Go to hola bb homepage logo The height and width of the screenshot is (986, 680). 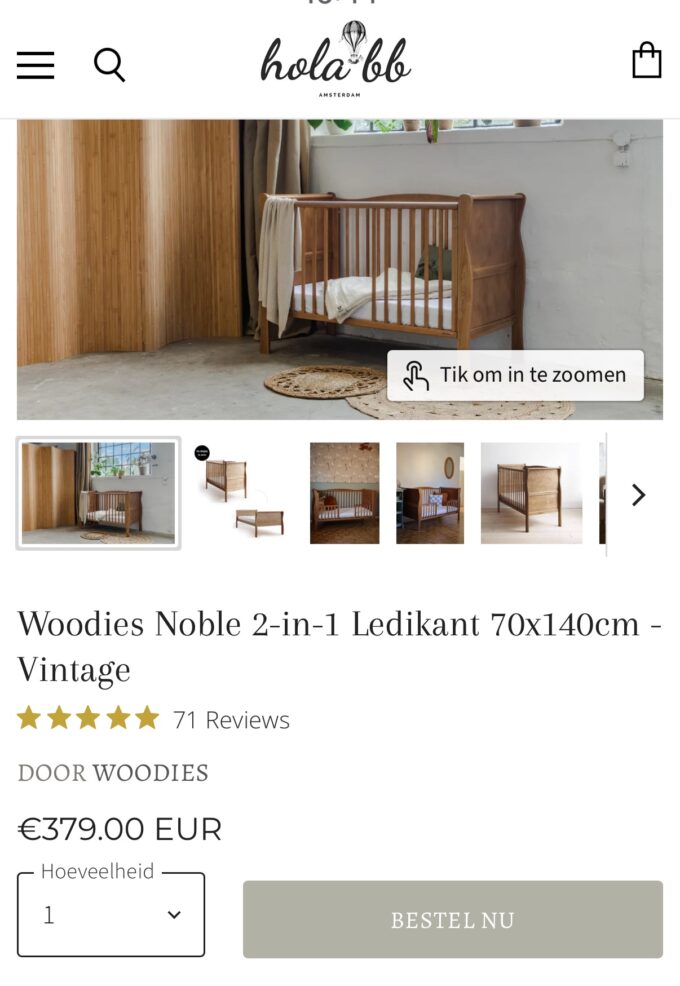(336, 60)
